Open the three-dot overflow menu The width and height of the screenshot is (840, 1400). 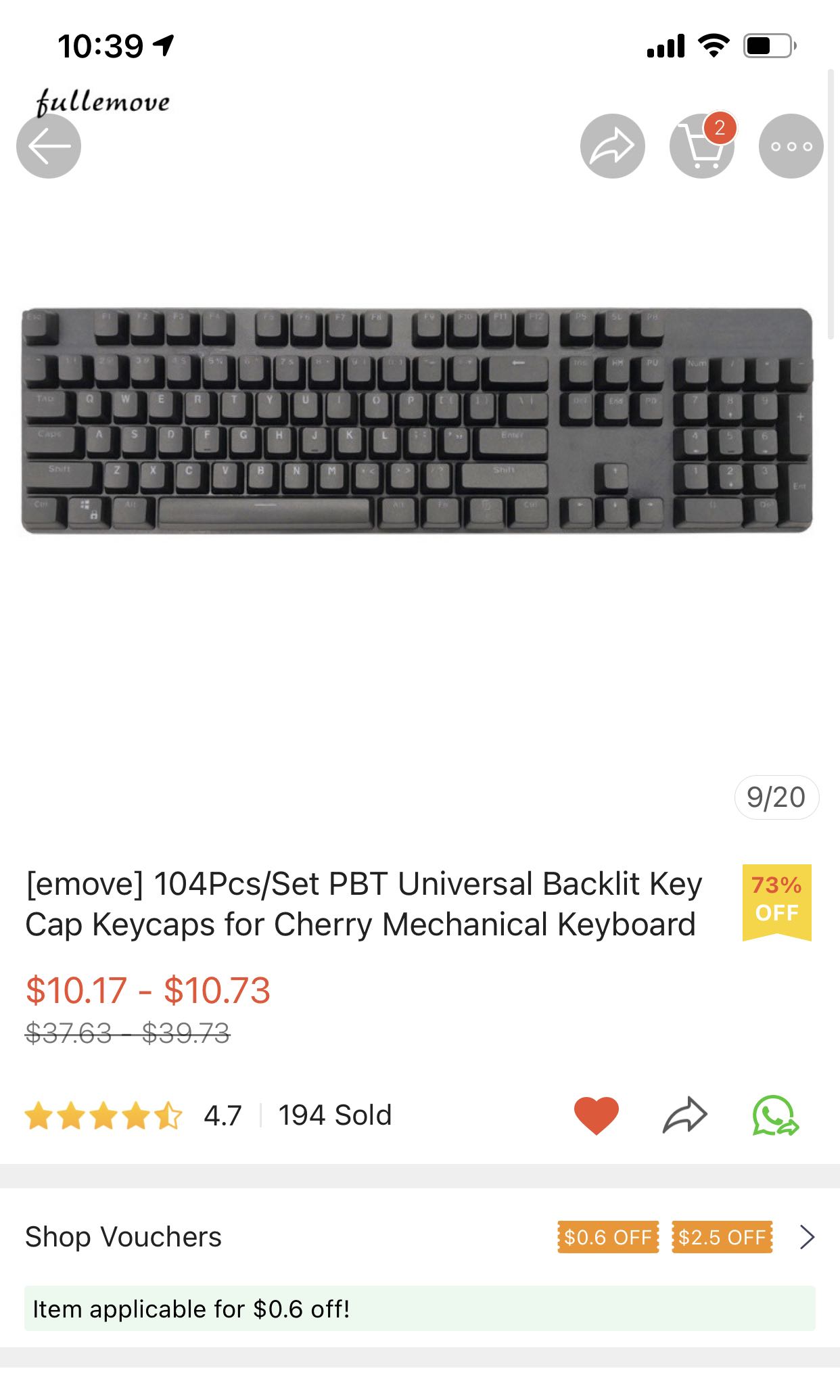(x=791, y=146)
